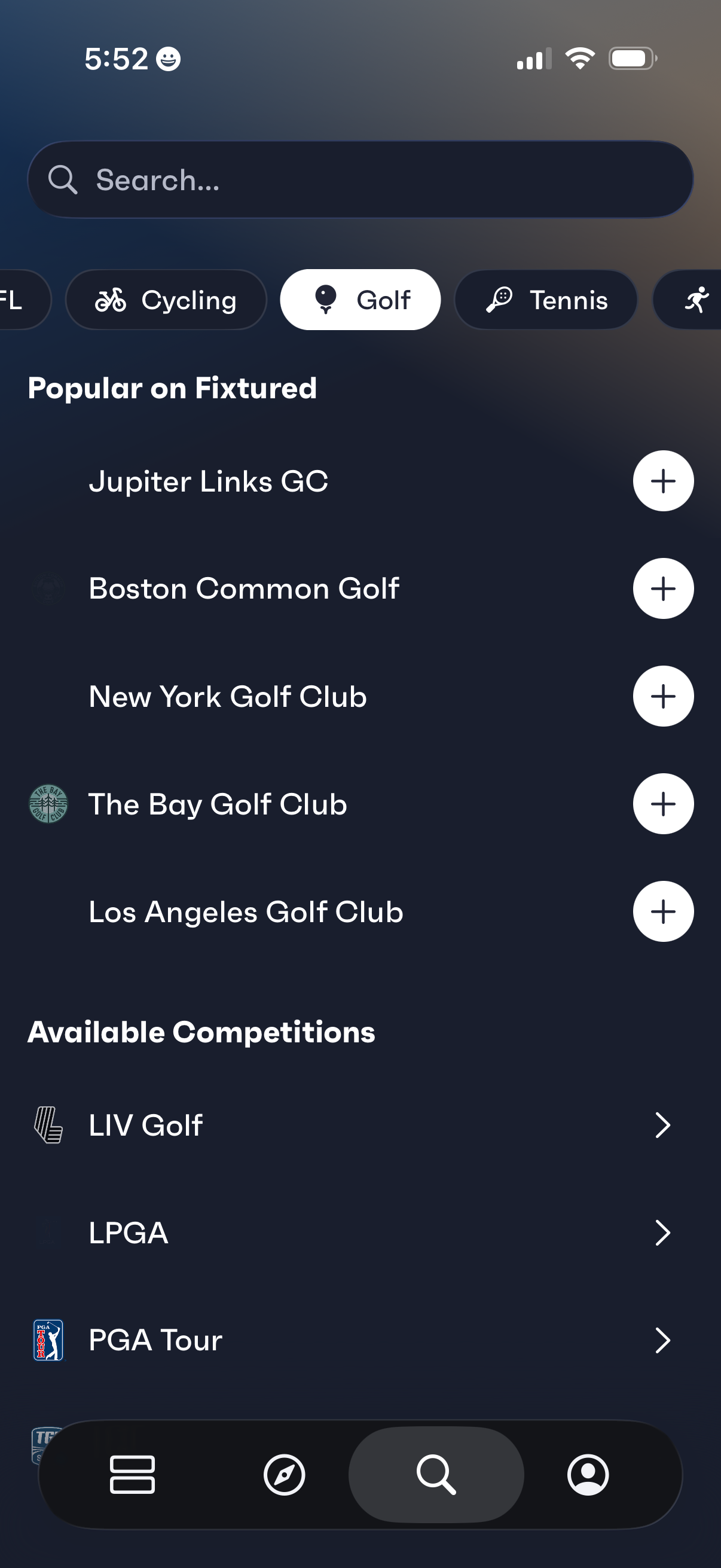Tap the running figure icon on the right
This screenshot has width=721, height=1568.
[x=698, y=300]
